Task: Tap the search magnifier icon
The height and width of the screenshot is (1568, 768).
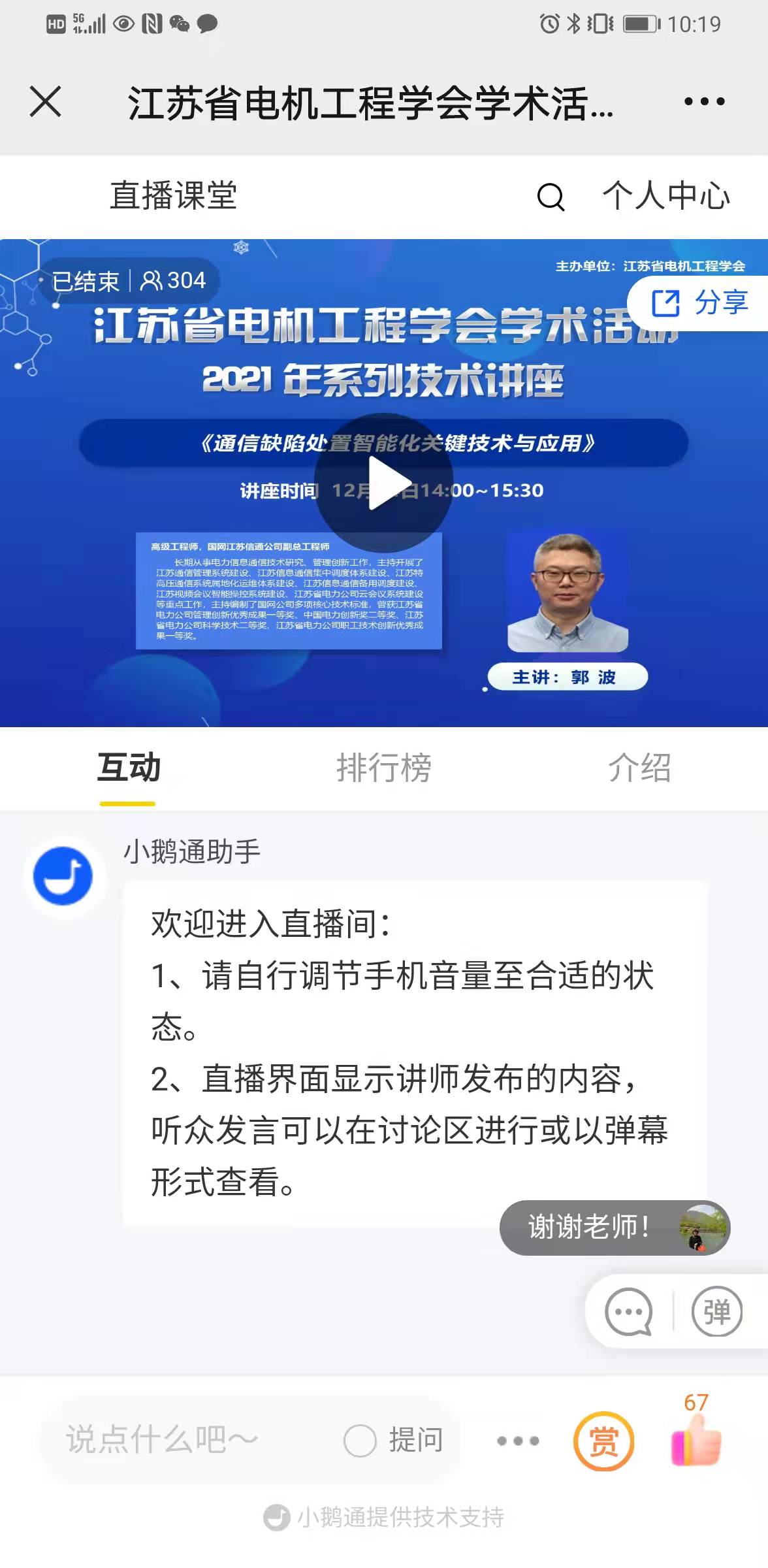Action: point(551,197)
